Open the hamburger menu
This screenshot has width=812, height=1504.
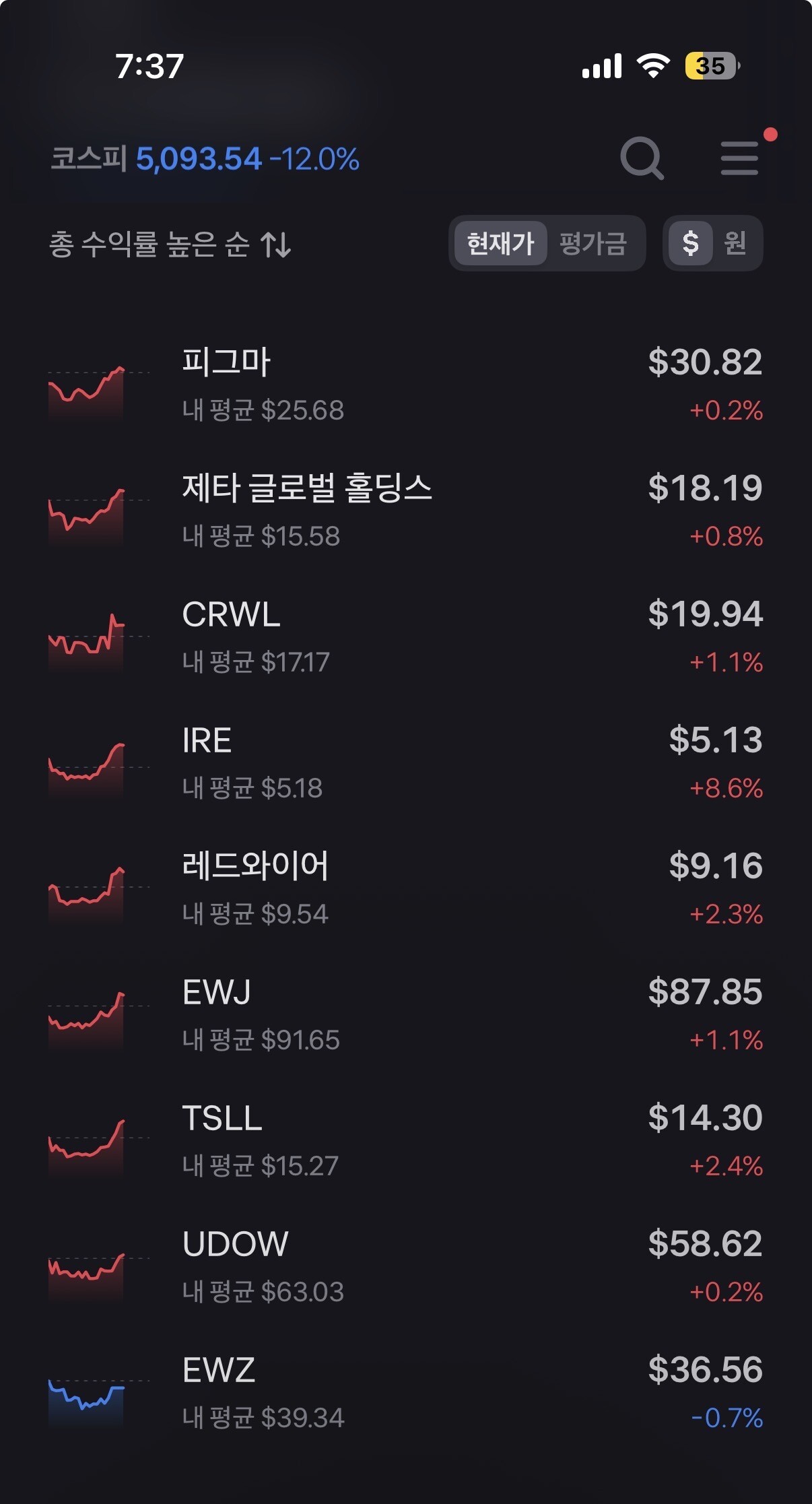pyautogui.click(x=739, y=158)
